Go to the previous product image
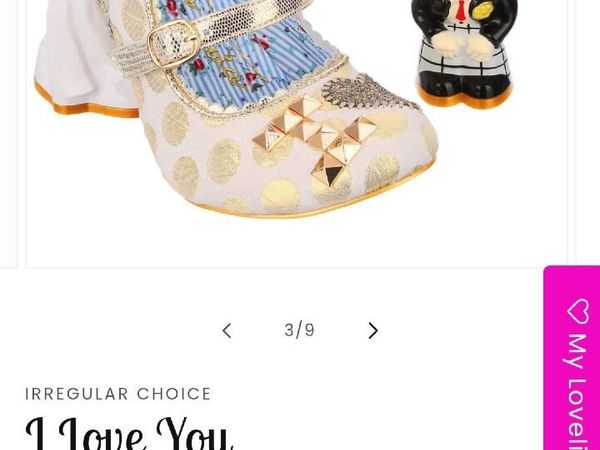 pos(227,330)
